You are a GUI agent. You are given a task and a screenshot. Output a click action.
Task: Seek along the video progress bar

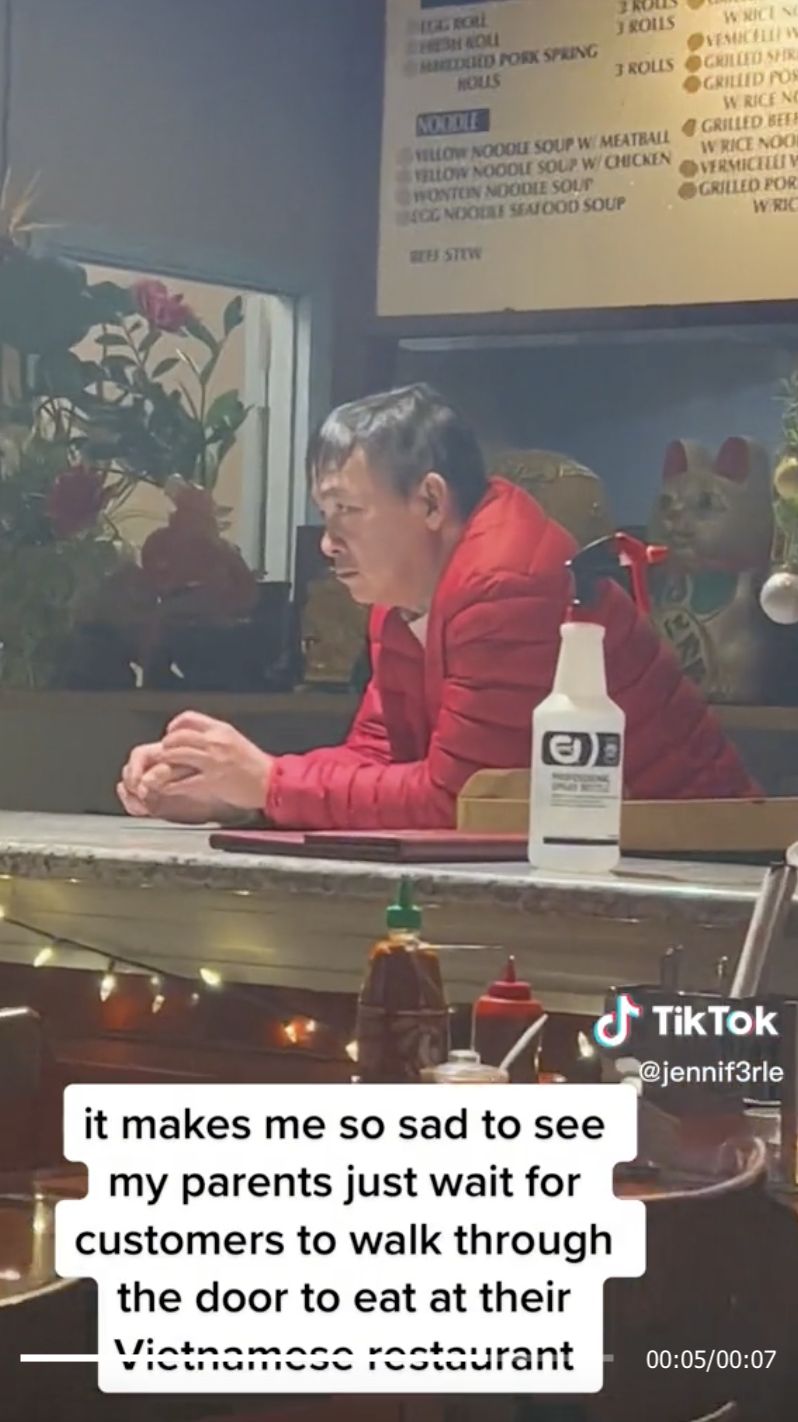pyautogui.click(x=60, y=1358)
